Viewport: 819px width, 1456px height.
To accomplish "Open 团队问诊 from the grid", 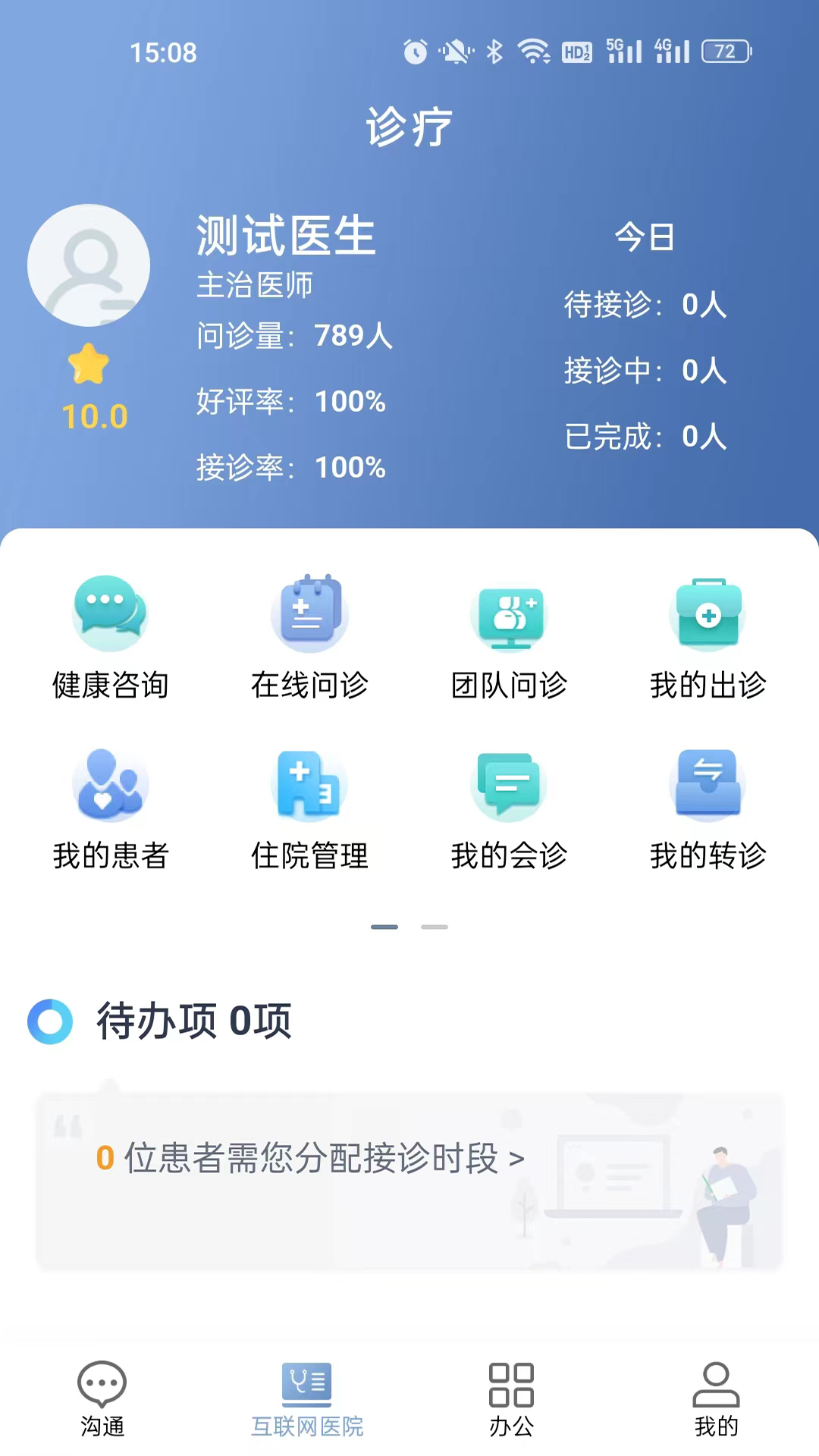I will (509, 616).
